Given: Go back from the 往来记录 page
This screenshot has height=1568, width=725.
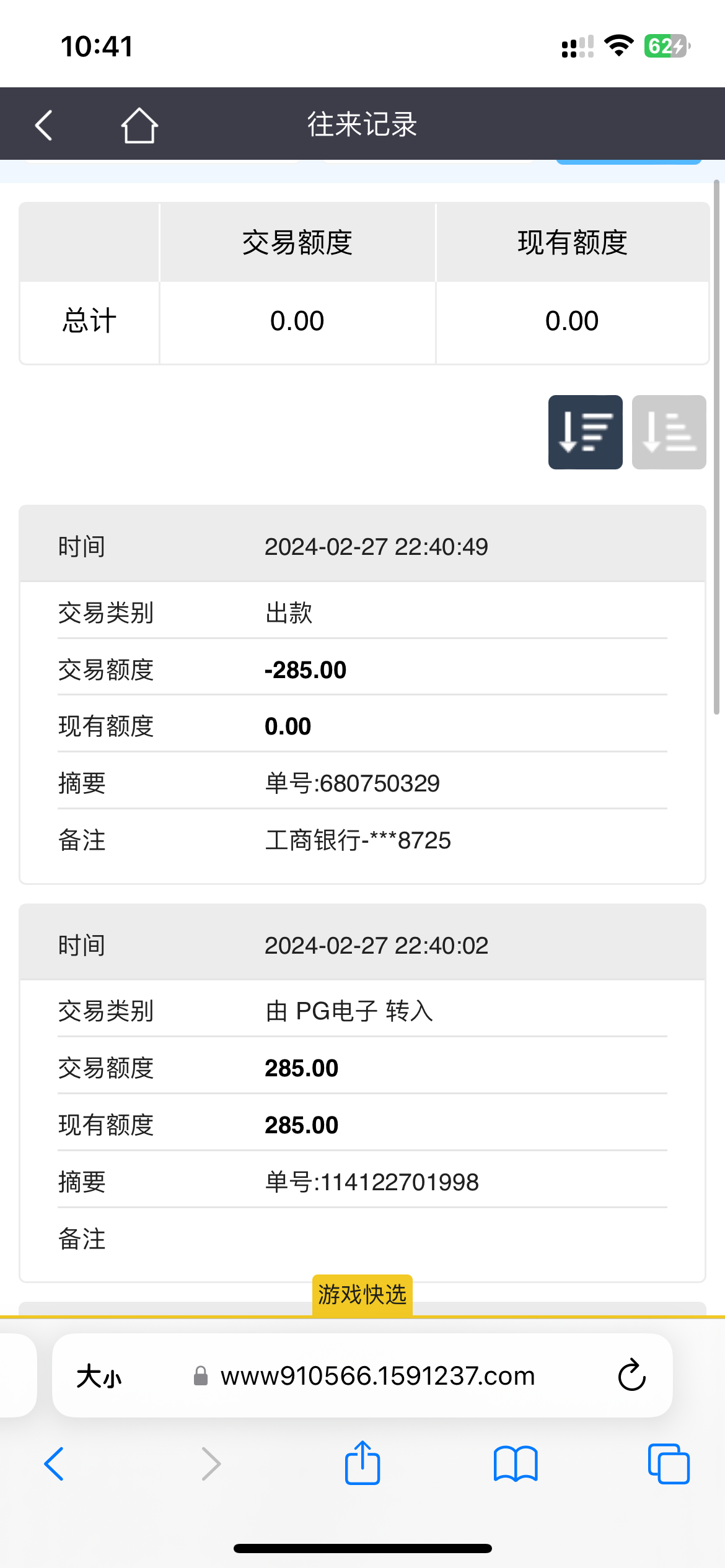Looking at the screenshot, I should click(44, 125).
